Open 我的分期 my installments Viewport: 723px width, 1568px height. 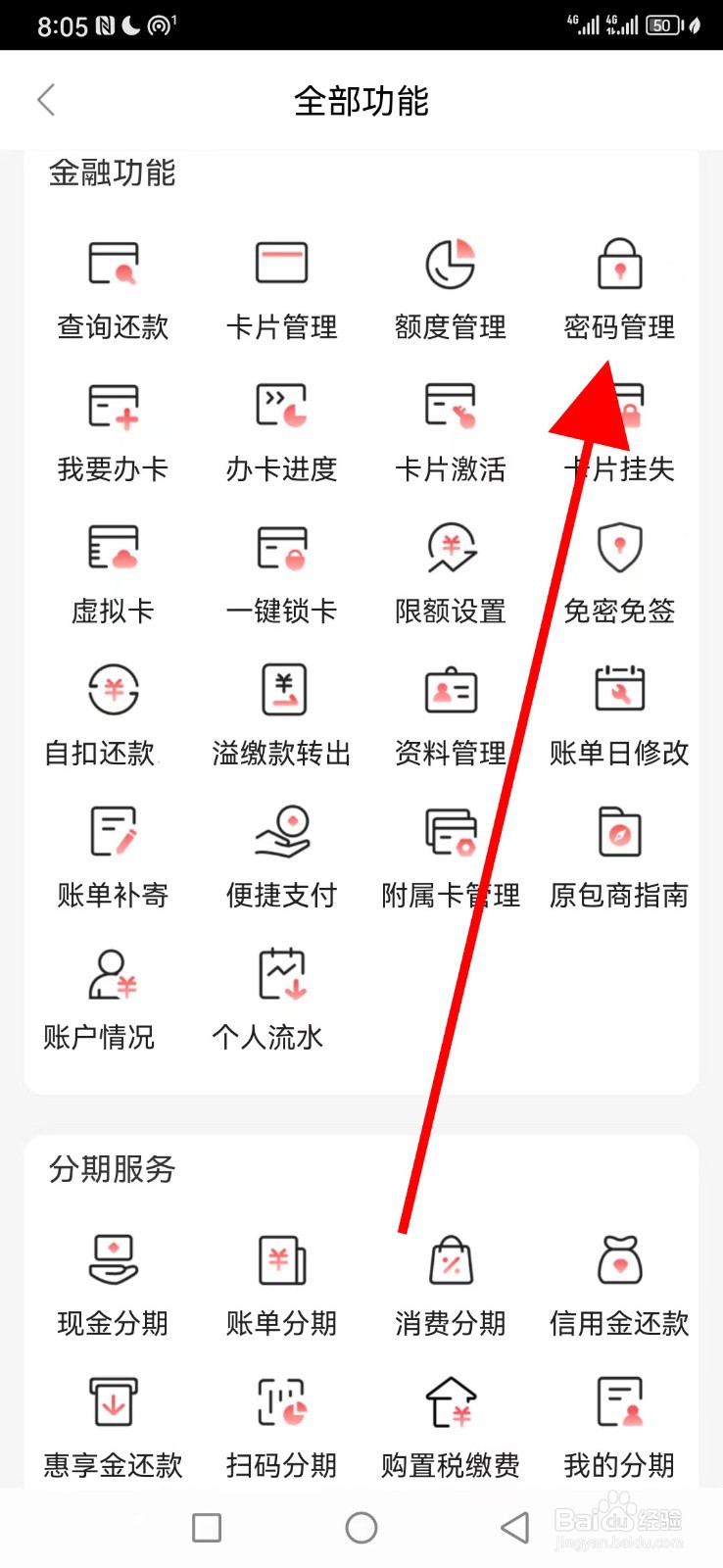point(618,1421)
